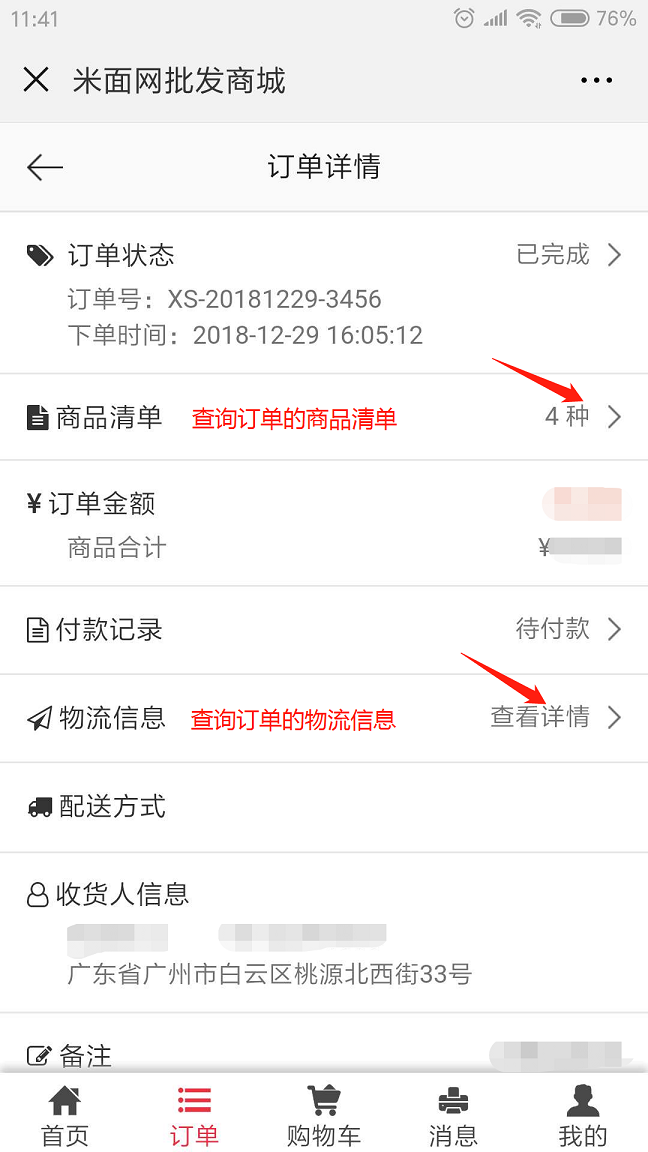Check 物流信息 查看详情
Image resolution: width=648 pixels, height=1152 pixels.
click(x=324, y=718)
